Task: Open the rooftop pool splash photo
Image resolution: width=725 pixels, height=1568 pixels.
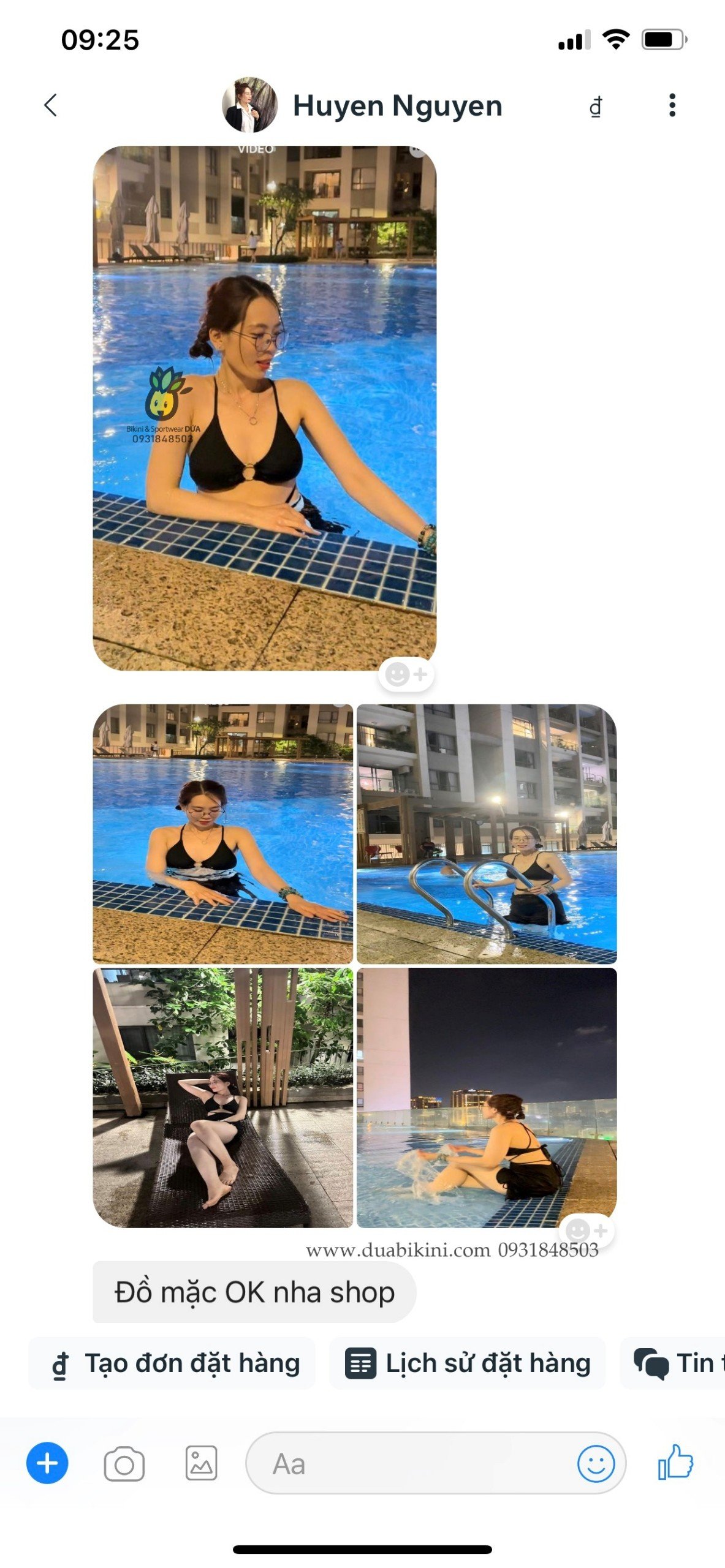Action: point(487,1097)
